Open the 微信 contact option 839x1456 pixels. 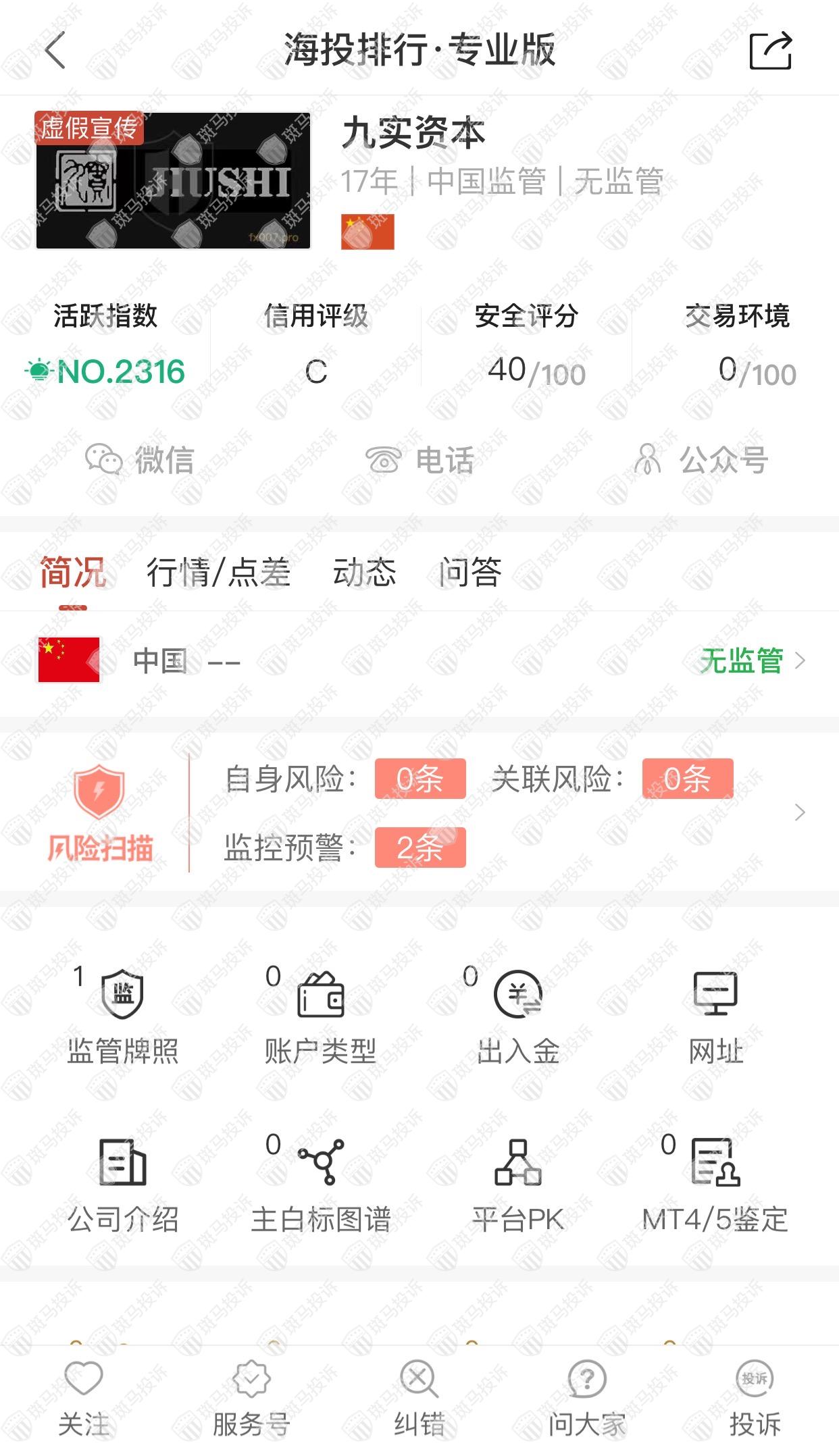pyautogui.click(x=140, y=460)
